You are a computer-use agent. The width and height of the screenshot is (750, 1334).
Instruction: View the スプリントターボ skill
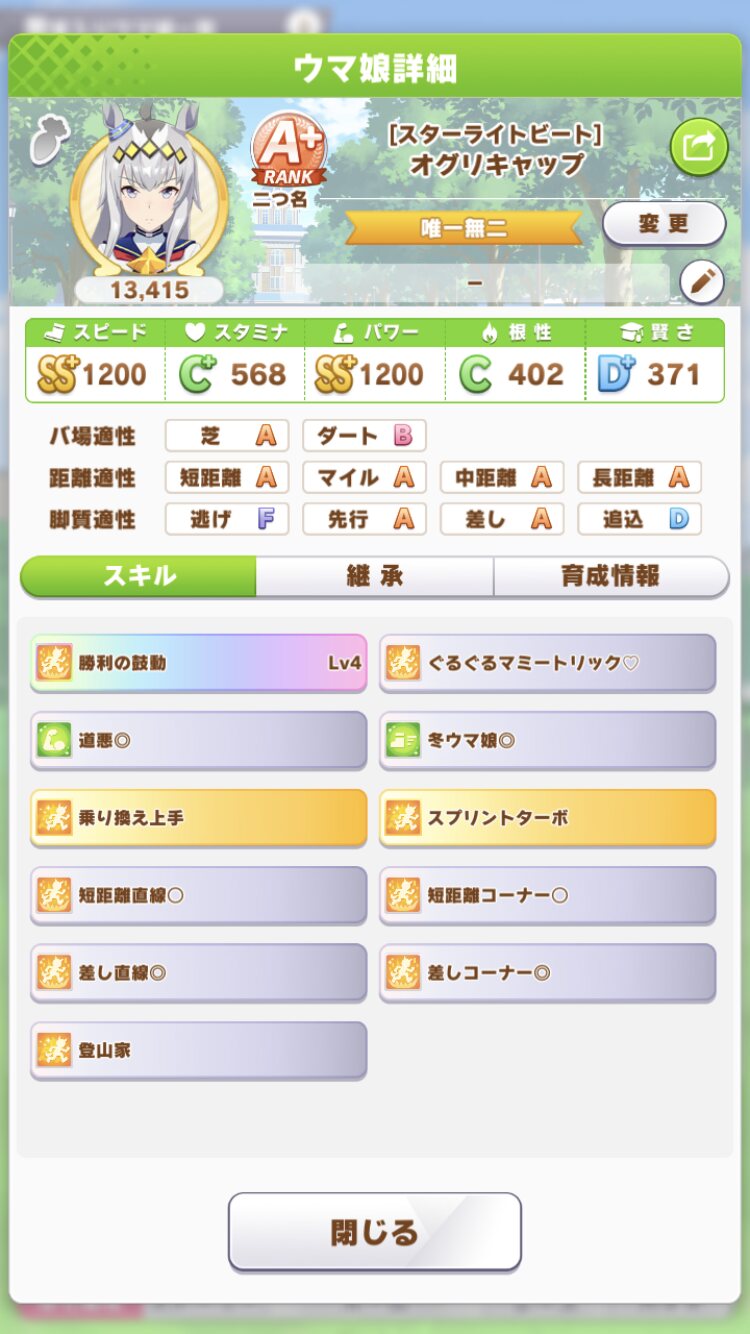tap(547, 817)
